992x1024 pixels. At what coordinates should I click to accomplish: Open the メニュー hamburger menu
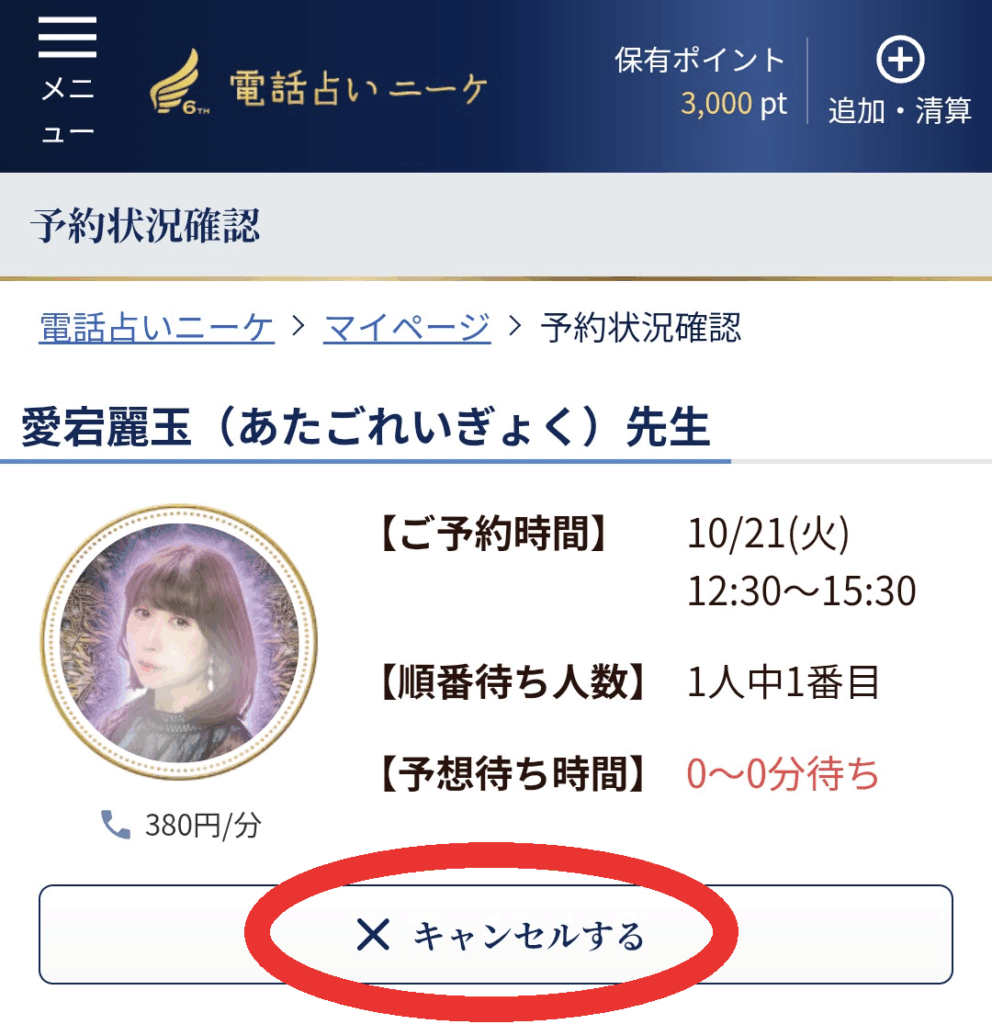(67, 80)
